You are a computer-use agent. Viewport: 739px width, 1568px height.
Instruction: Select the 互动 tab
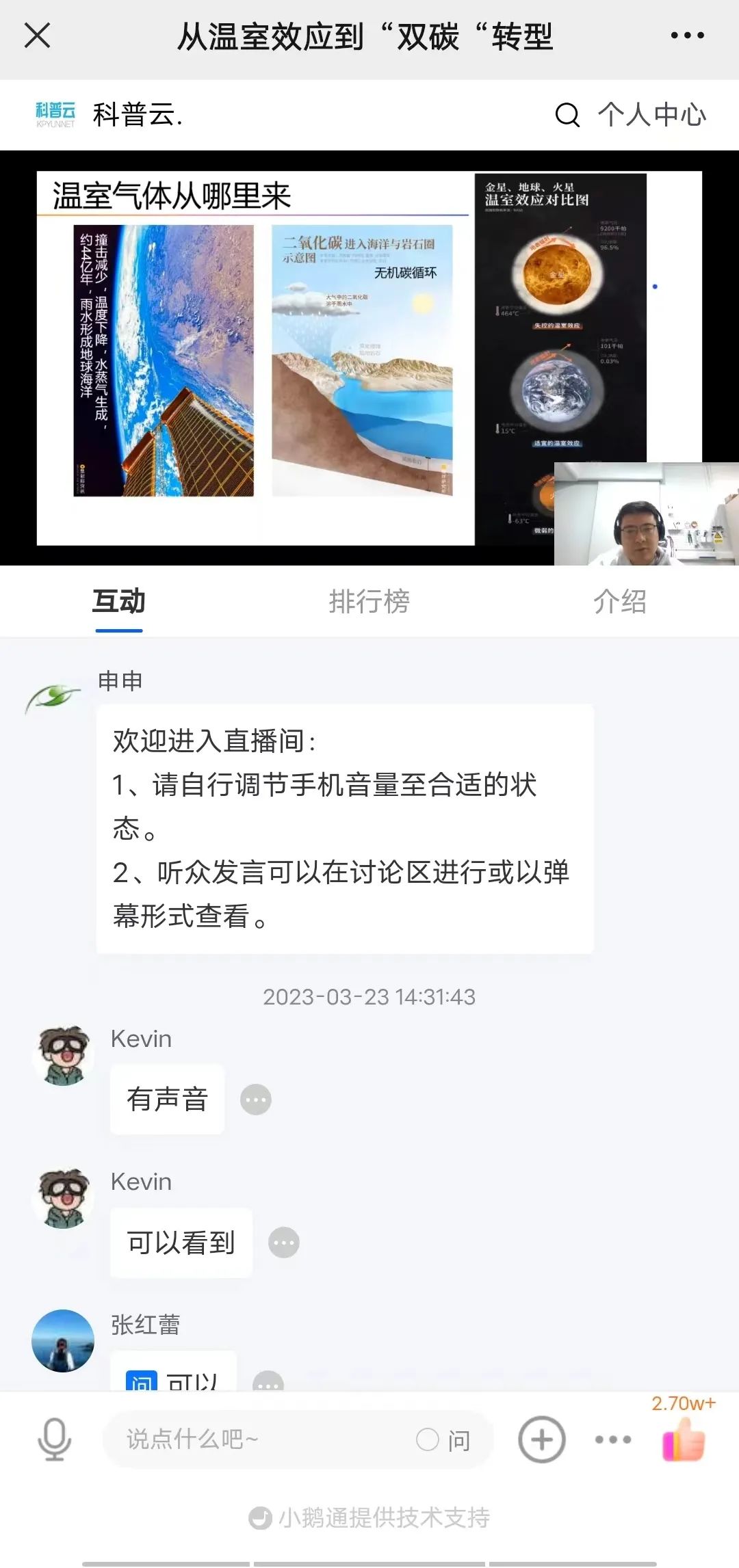pos(119,602)
